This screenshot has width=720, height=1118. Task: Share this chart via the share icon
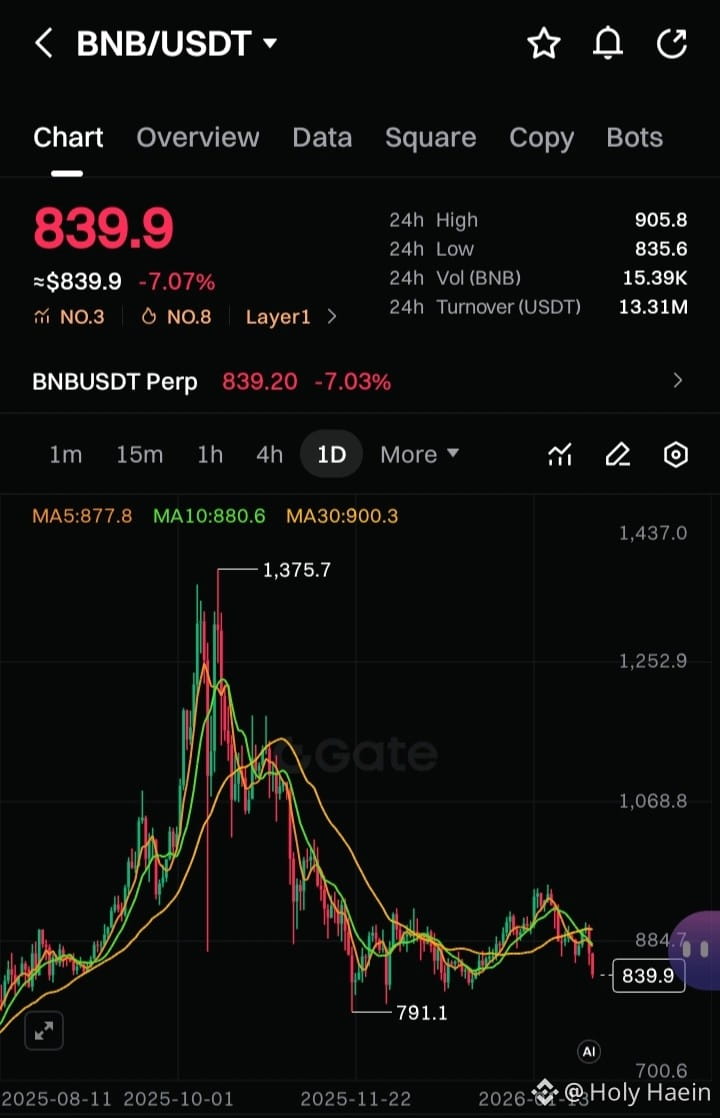pos(672,44)
